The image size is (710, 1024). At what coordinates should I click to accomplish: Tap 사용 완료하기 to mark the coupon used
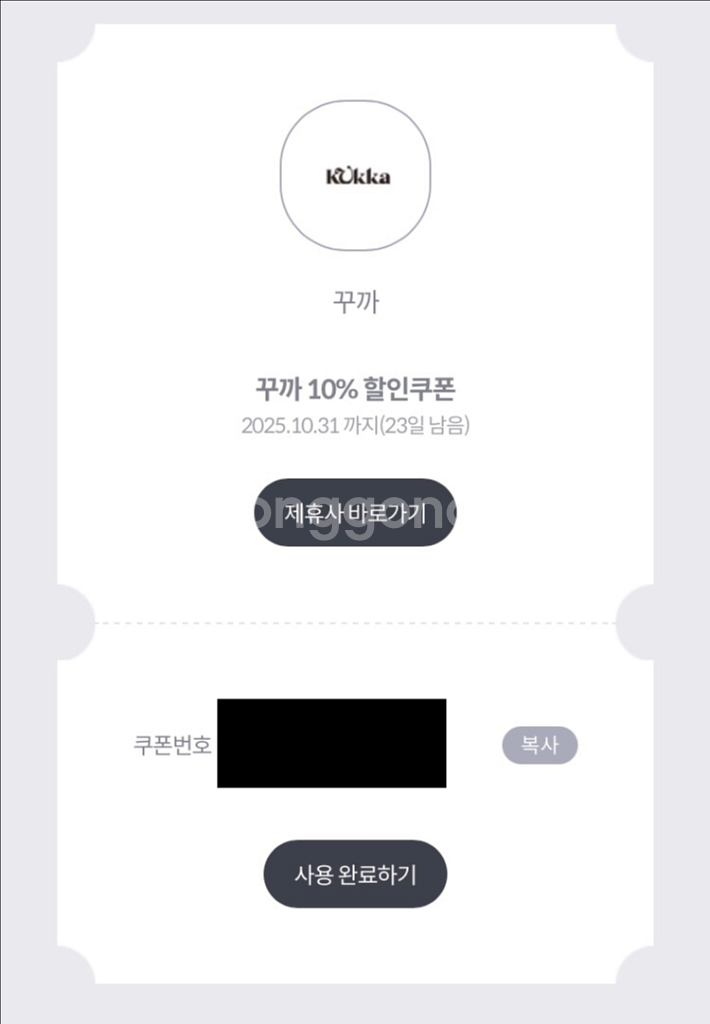coord(355,874)
